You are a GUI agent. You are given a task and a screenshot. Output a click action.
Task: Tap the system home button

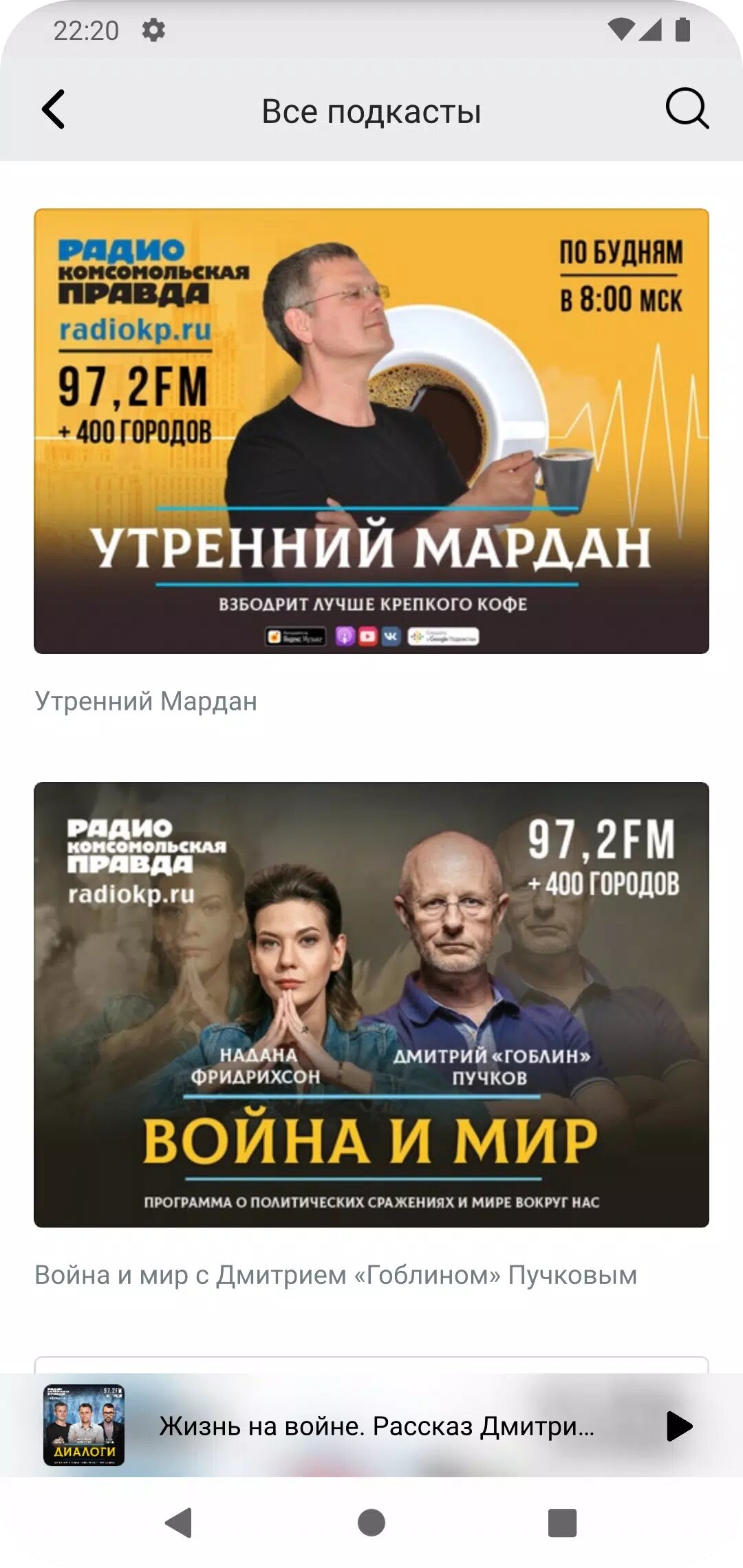(371, 1523)
